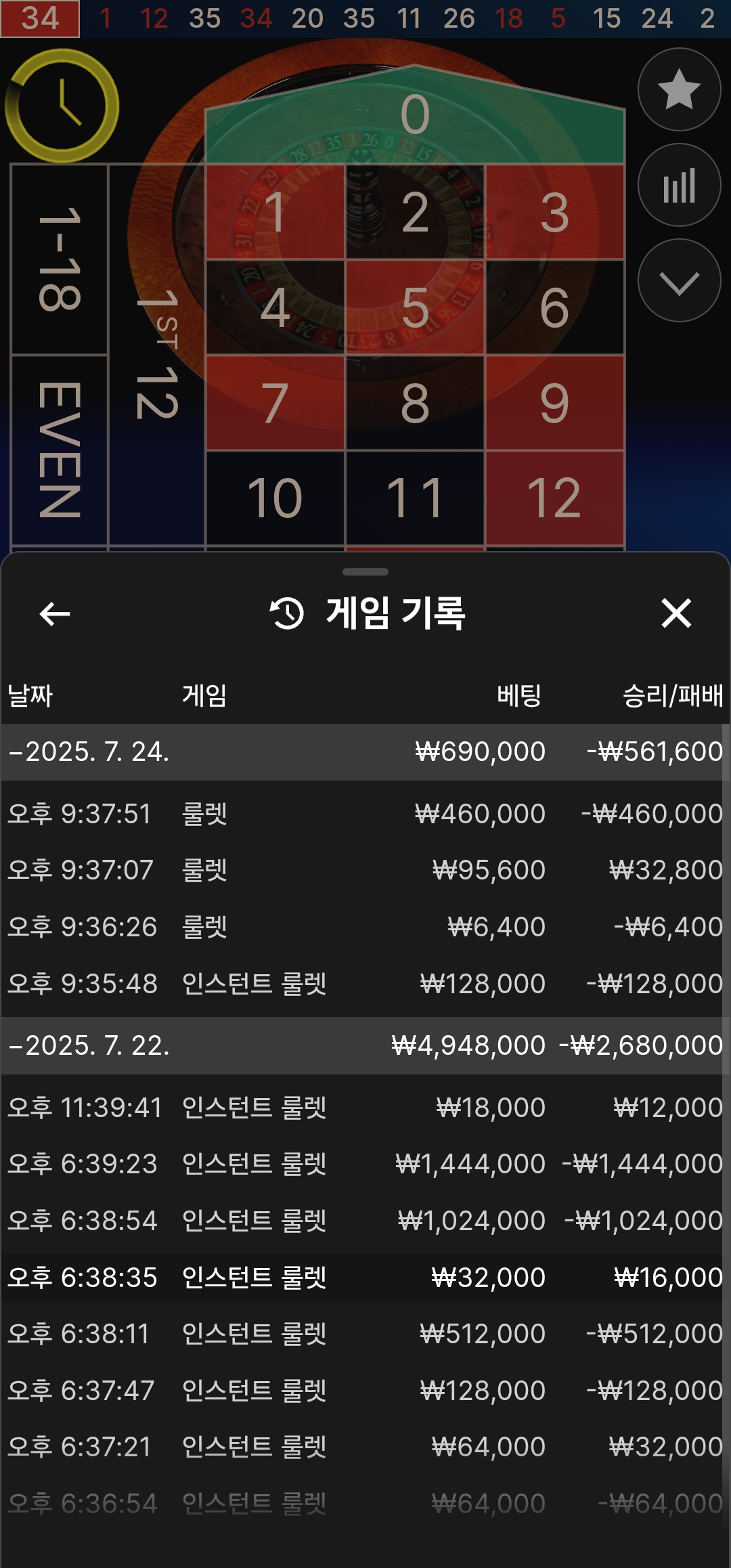This screenshot has width=731, height=1568.
Task: View the 오후 9:36:26 룰렛 round
Action: (365, 927)
